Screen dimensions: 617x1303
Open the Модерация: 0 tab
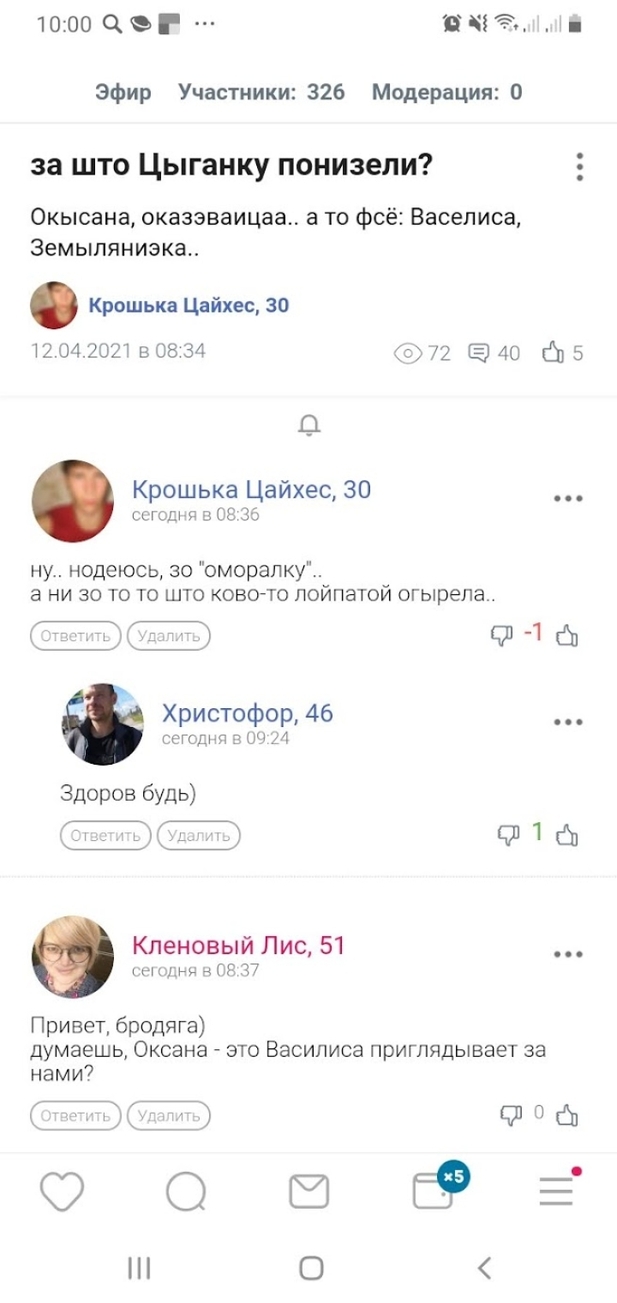coord(446,93)
